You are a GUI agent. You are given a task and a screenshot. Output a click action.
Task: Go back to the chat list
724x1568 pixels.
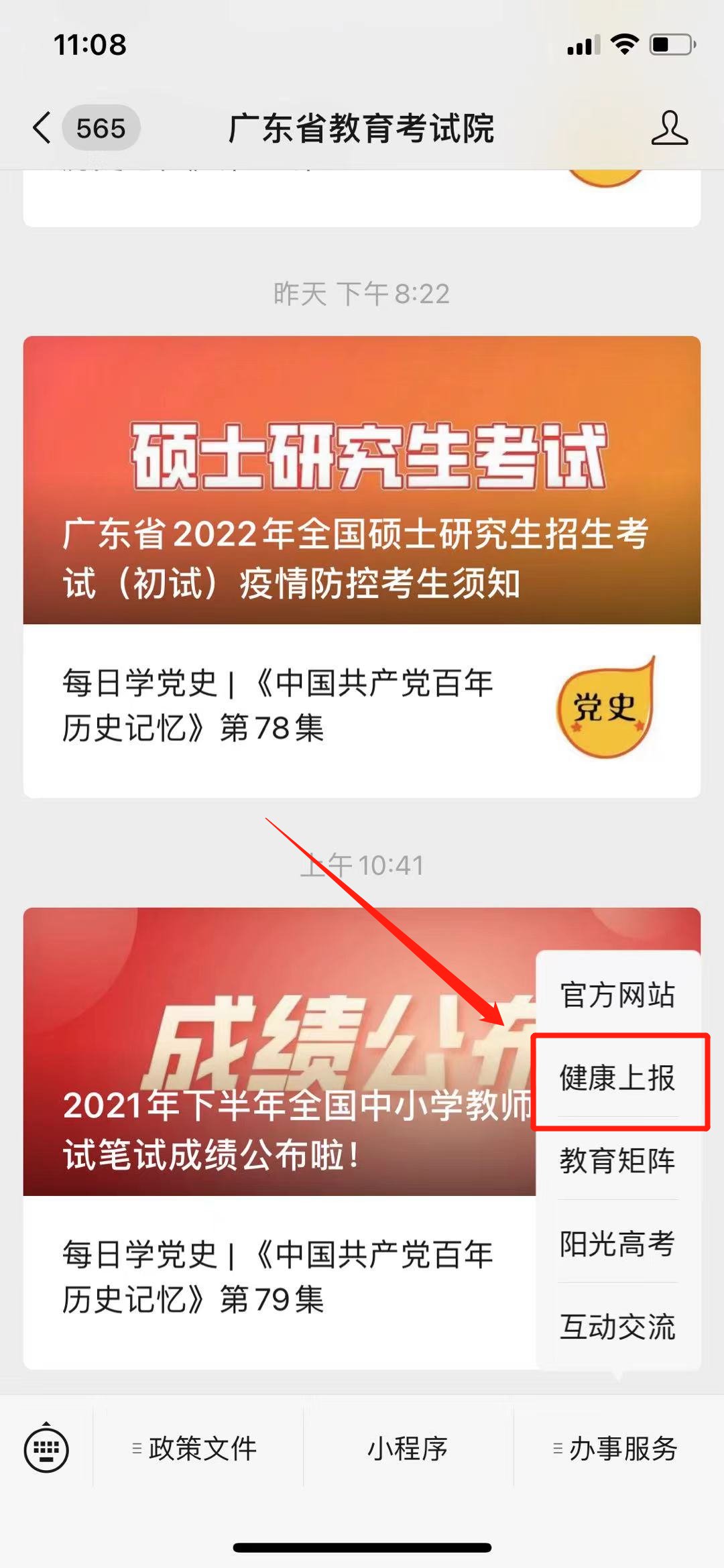tap(42, 127)
